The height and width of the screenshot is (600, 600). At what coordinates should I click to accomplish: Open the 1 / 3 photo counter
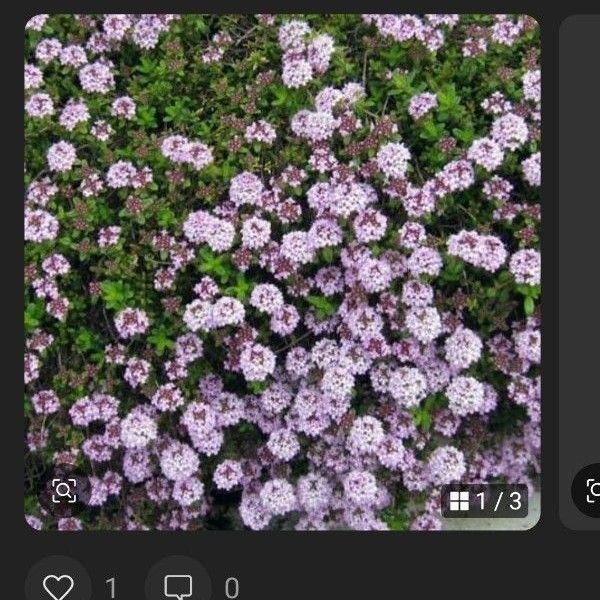click(x=485, y=501)
